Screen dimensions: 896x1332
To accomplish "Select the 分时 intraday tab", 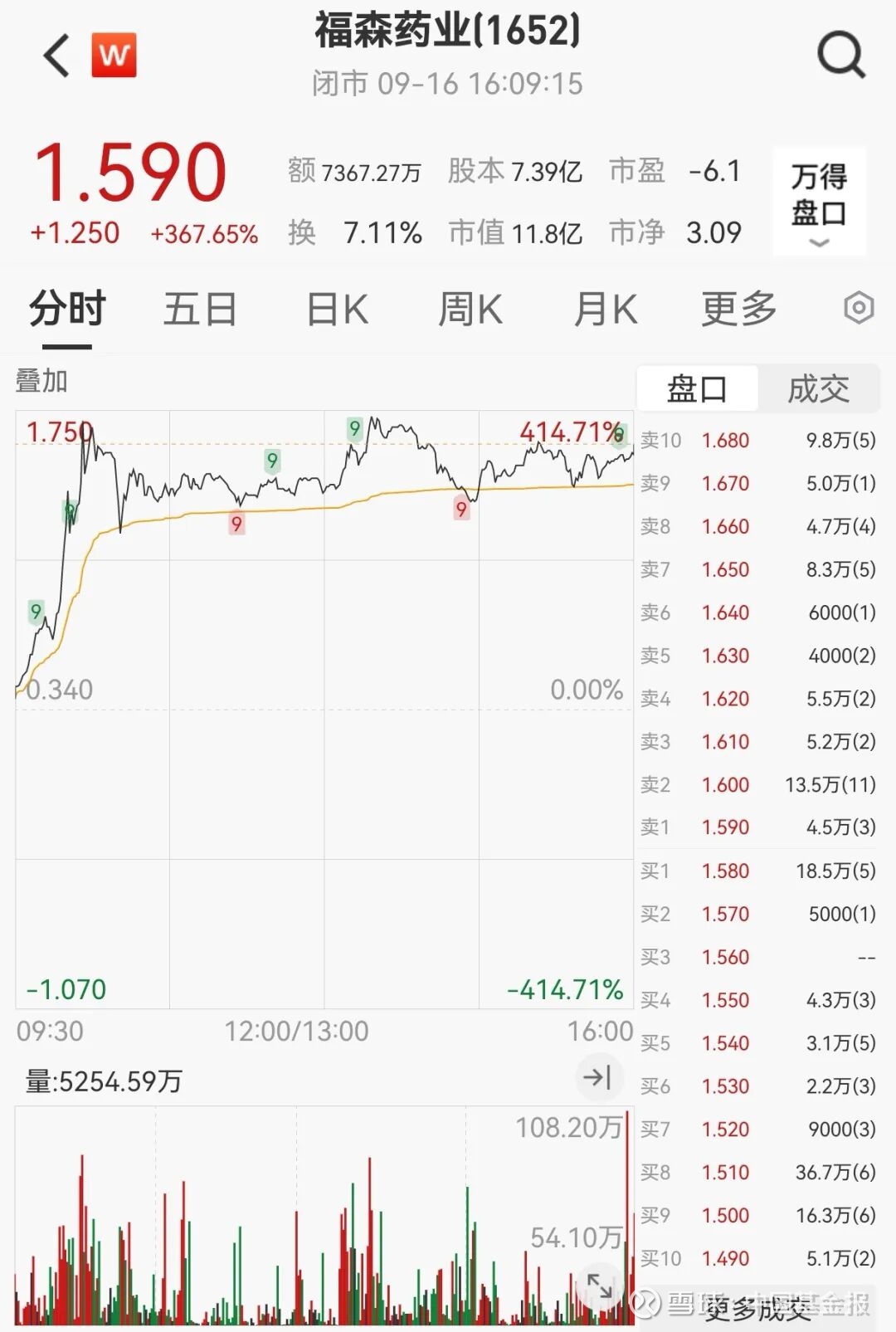I will [x=67, y=310].
